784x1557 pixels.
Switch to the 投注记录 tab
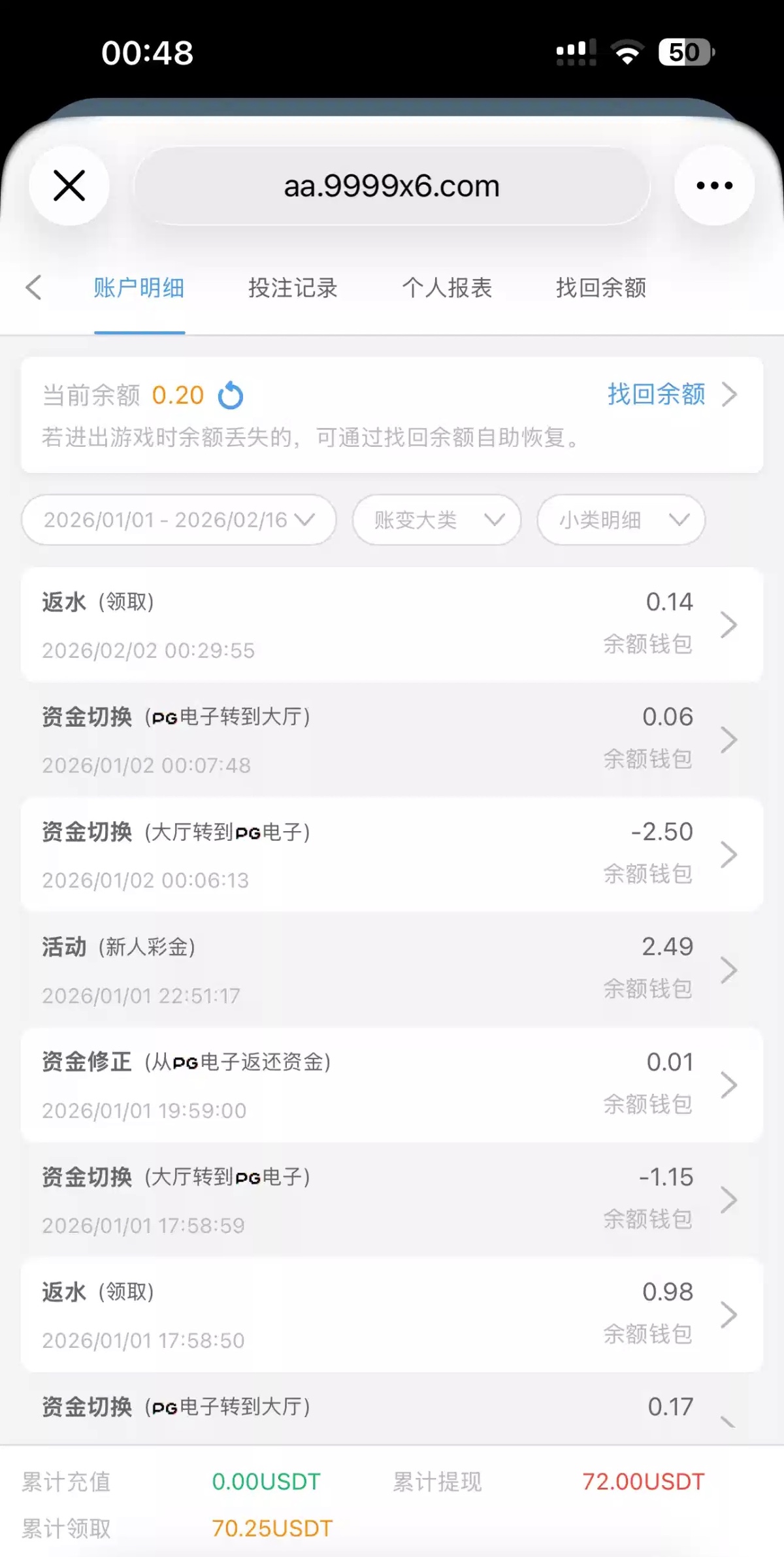(293, 287)
